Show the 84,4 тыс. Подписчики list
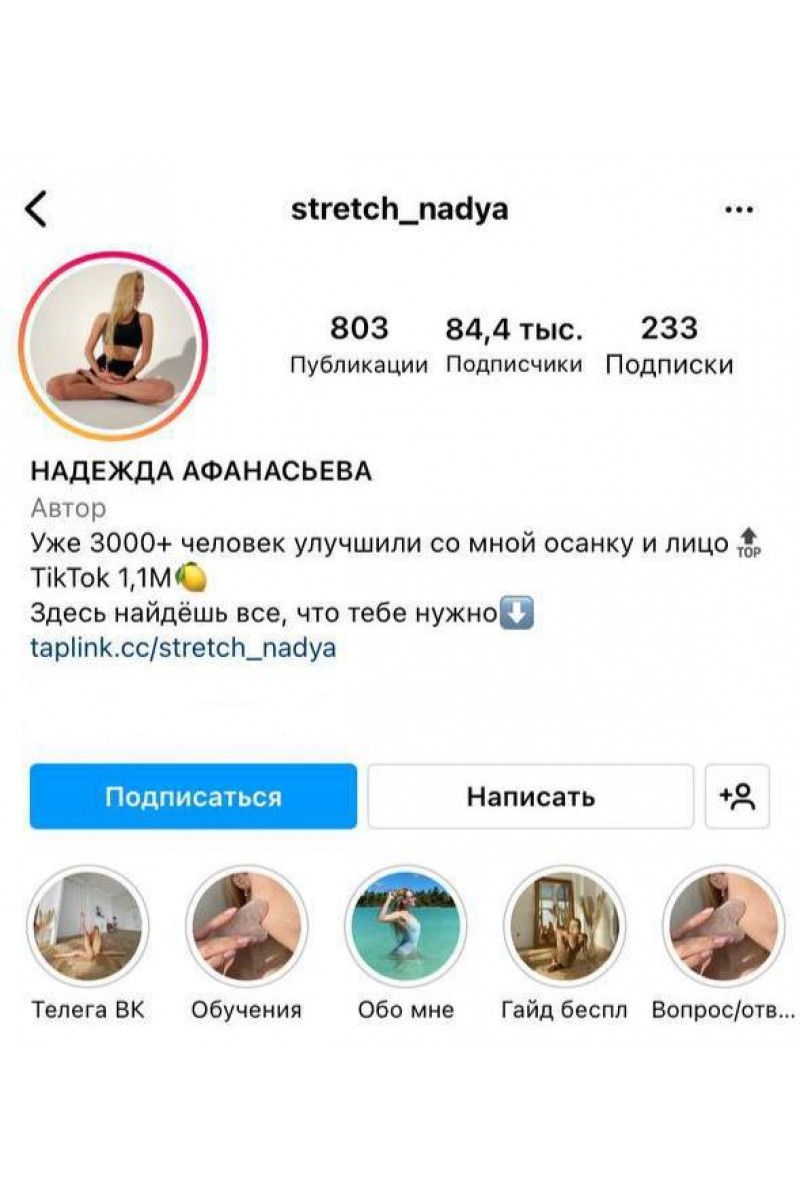 click(514, 344)
